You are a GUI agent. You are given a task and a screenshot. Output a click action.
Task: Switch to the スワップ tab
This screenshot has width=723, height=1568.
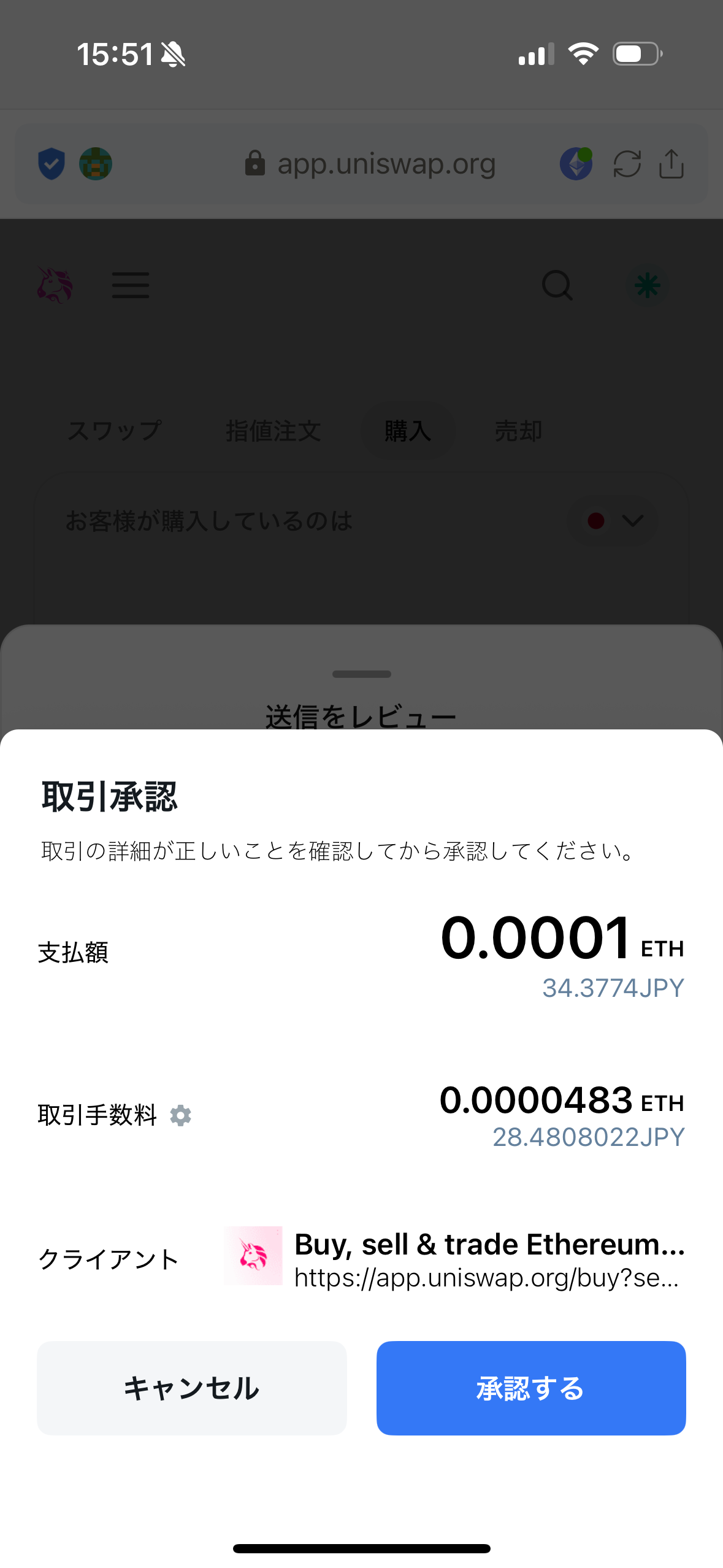(114, 431)
